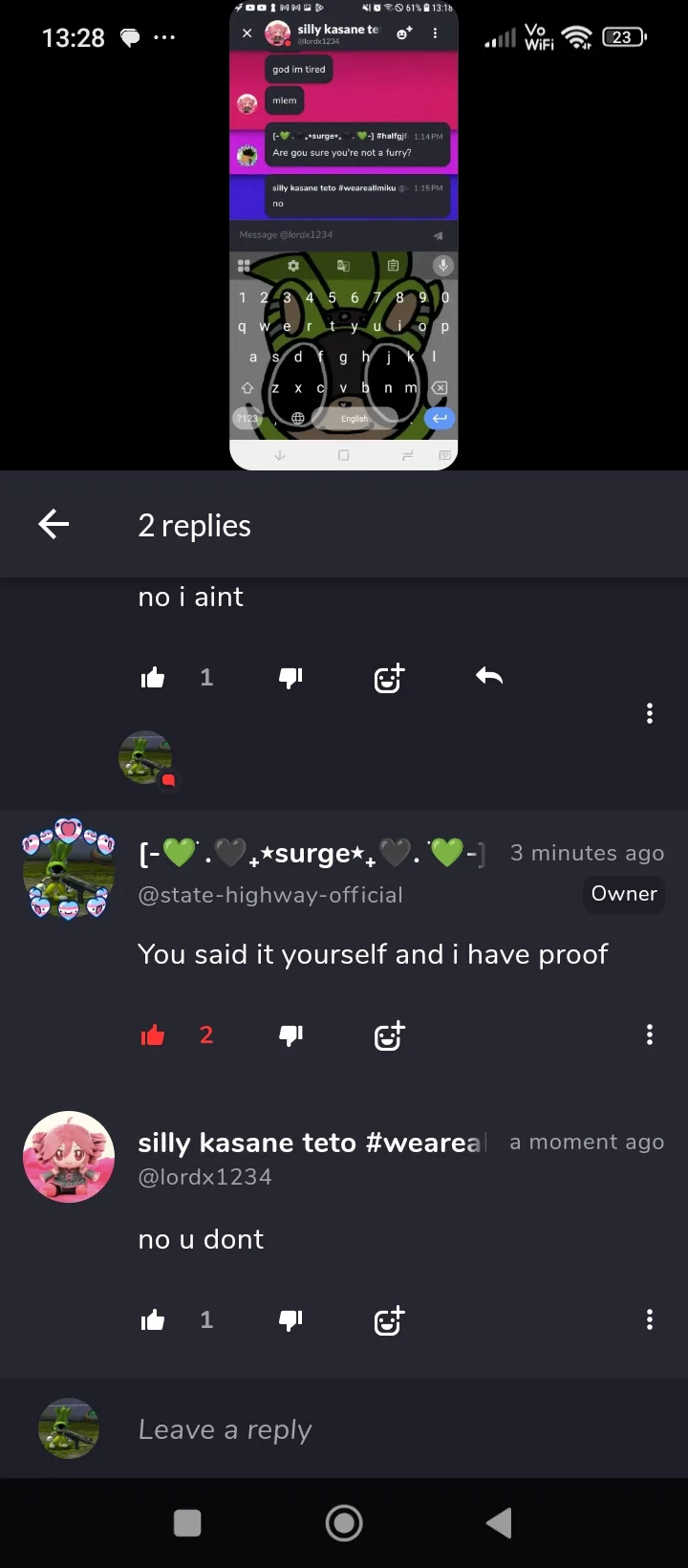This screenshot has height=1568, width=688.
Task: Open options for "no i aint" comment
Action: 650,713
